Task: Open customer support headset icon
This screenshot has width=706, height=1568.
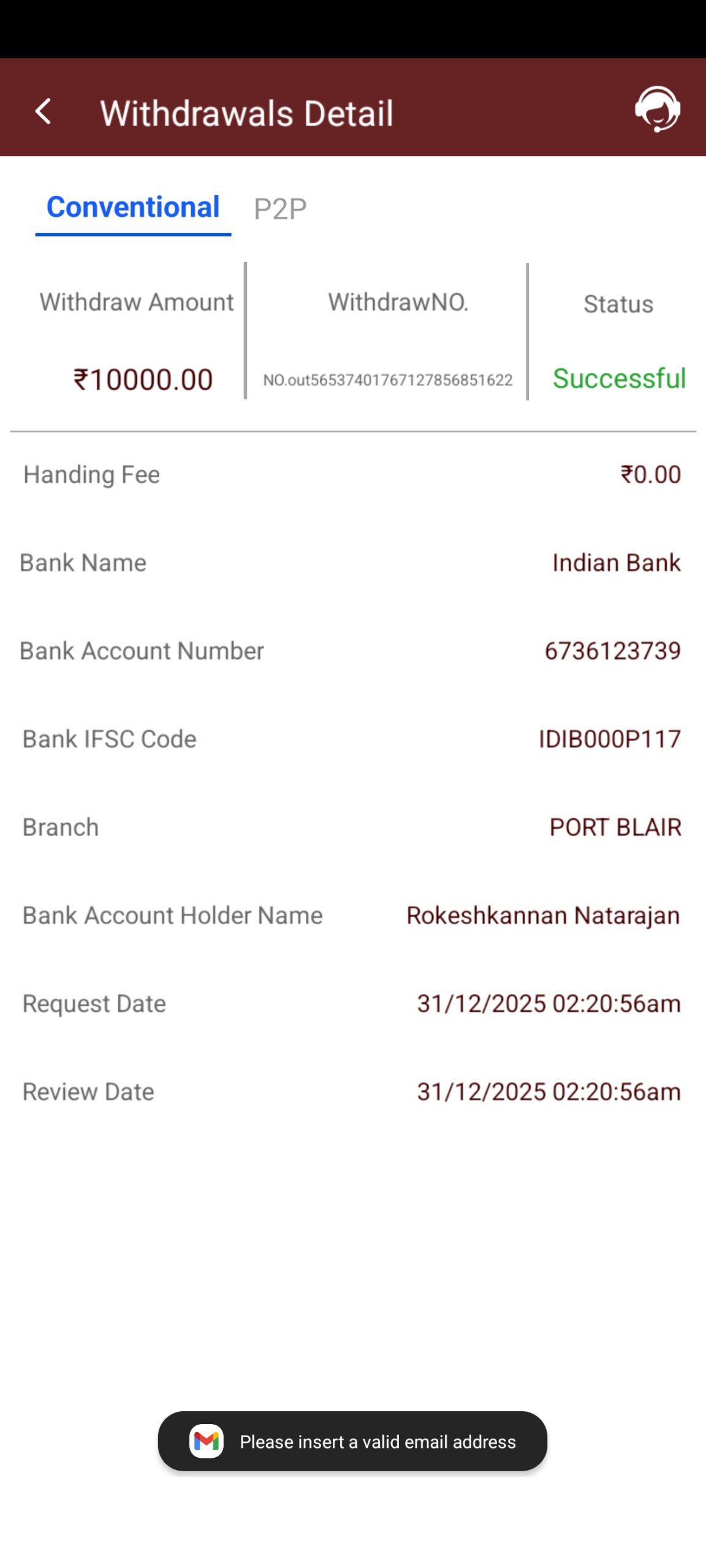Action: tap(657, 110)
